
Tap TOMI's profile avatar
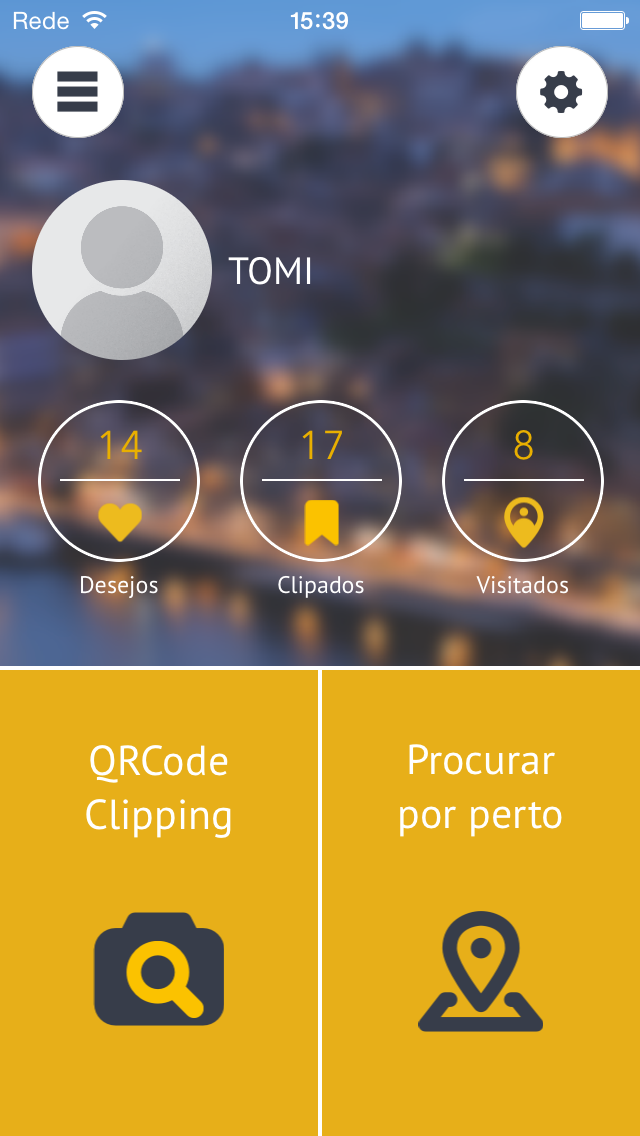click(122, 270)
